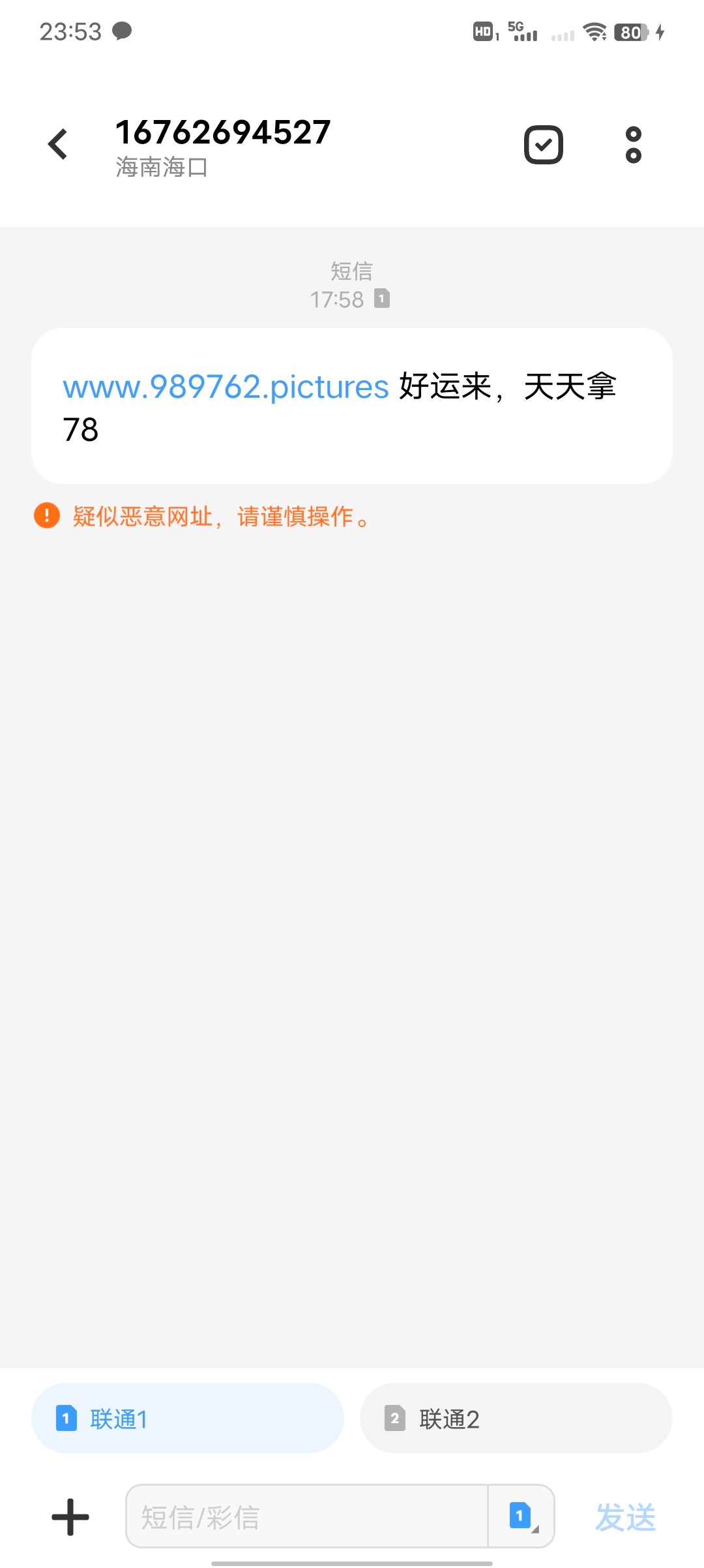Focus the 短信/彩信 message field
704x1568 pixels.
307,1516
